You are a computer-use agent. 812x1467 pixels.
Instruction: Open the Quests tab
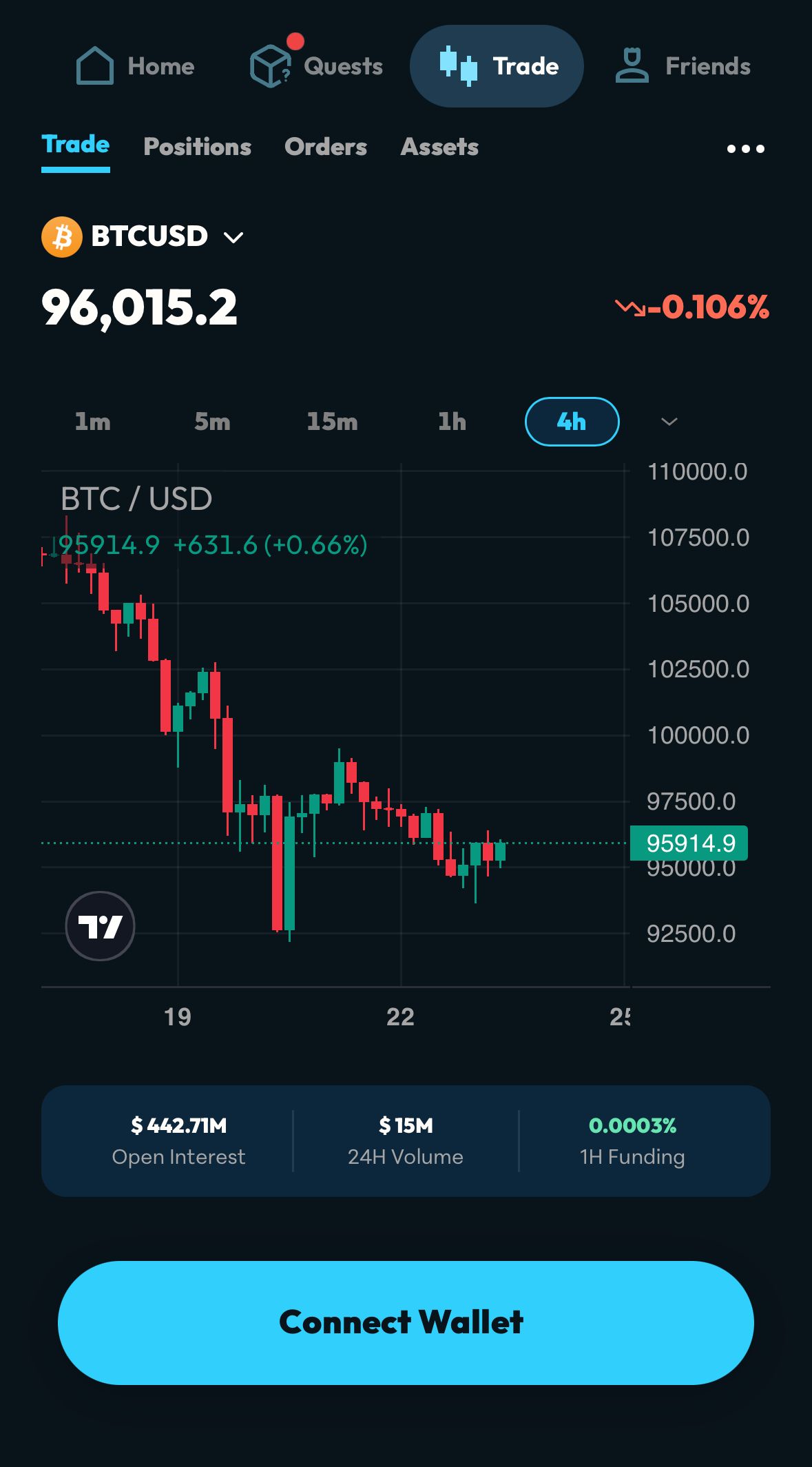tap(316, 66)
